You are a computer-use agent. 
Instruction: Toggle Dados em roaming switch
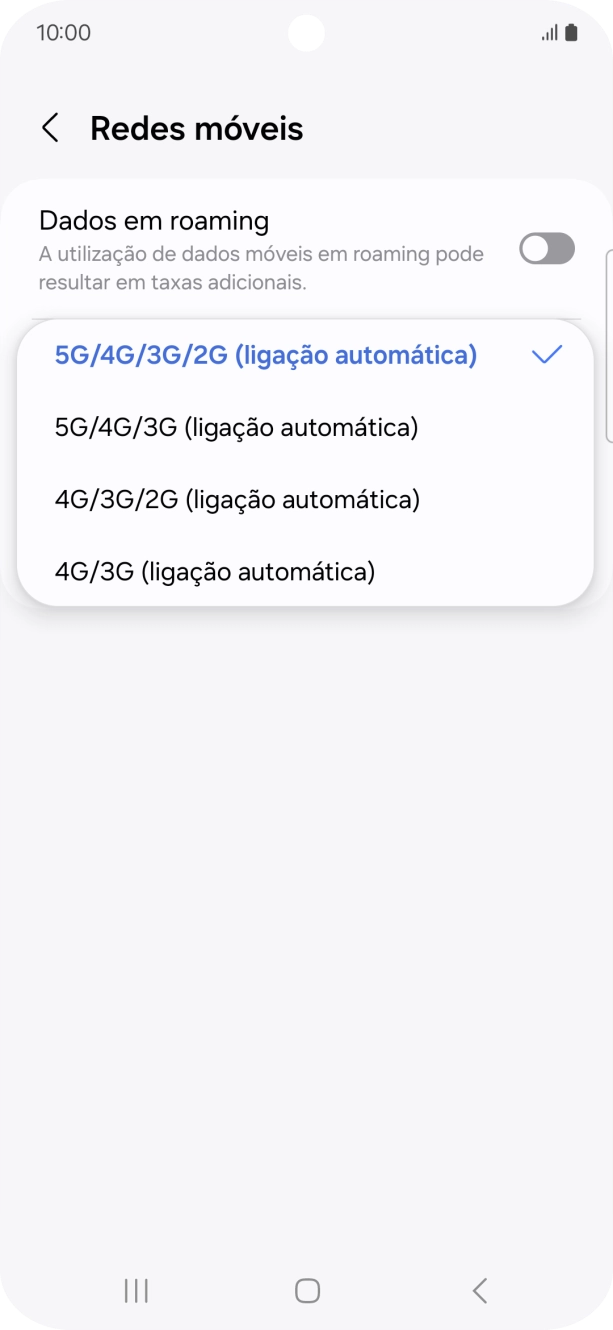coord(547,249)
